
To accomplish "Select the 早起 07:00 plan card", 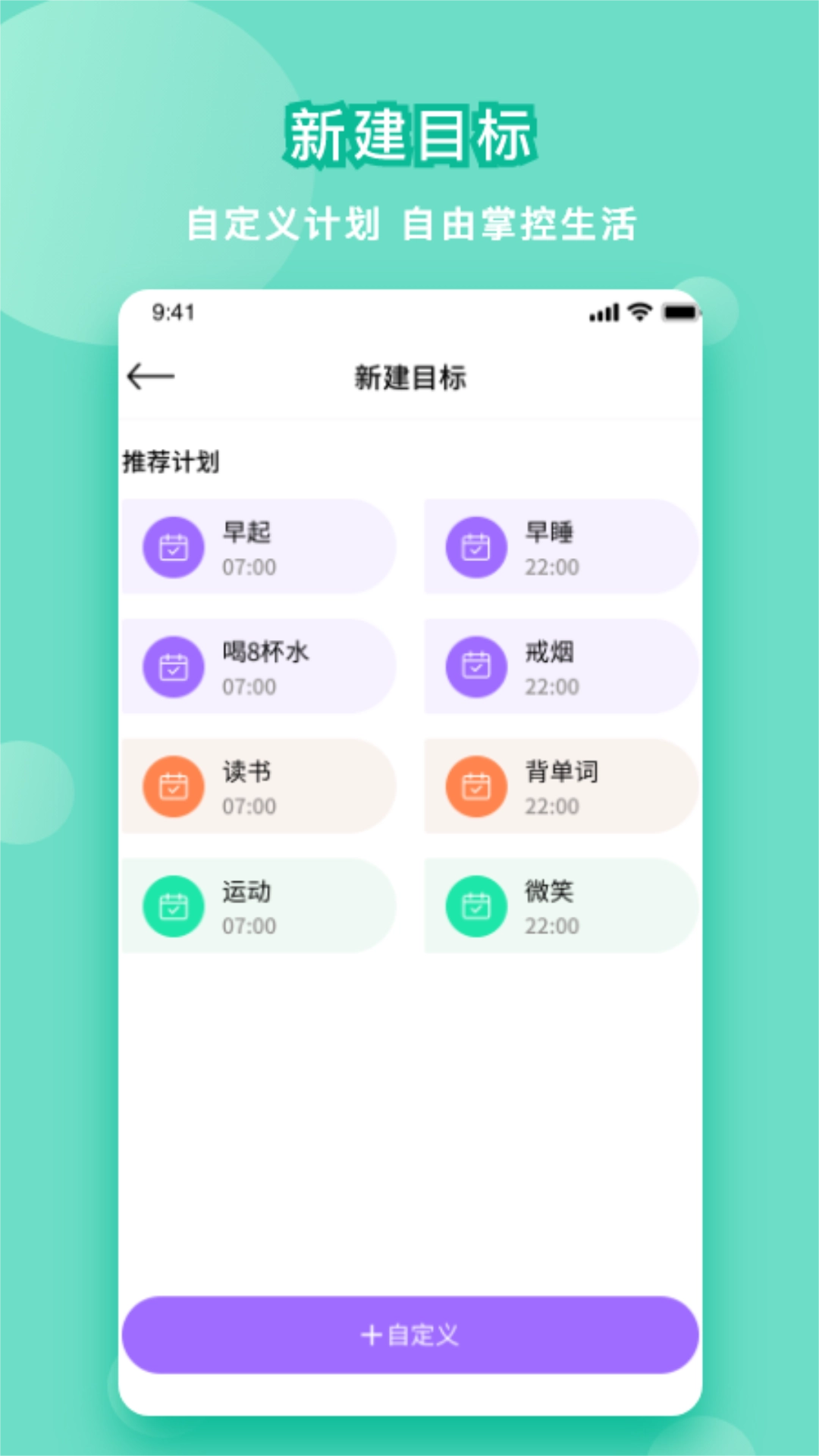I will (x=258, y=547).
